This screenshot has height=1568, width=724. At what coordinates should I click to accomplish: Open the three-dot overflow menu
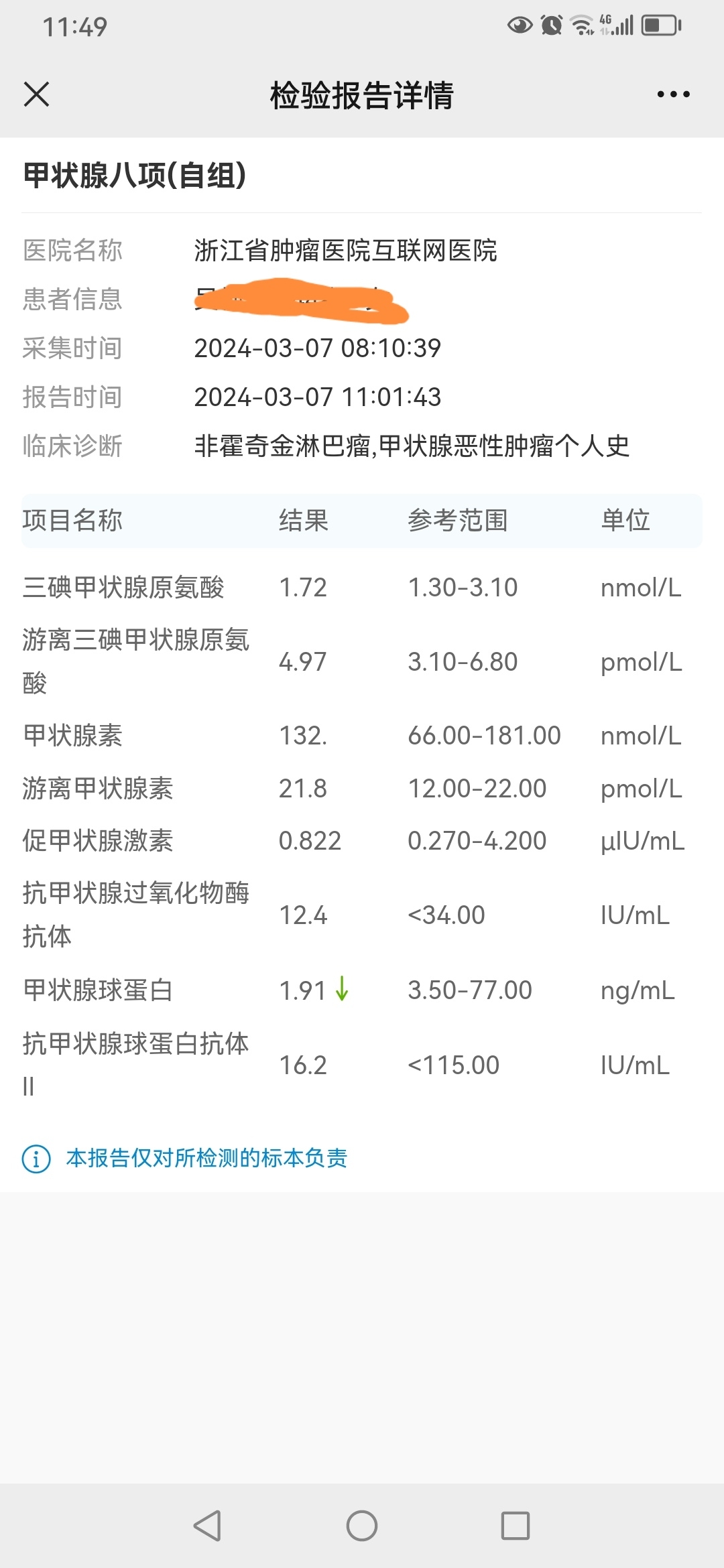[x=673, y=94]
